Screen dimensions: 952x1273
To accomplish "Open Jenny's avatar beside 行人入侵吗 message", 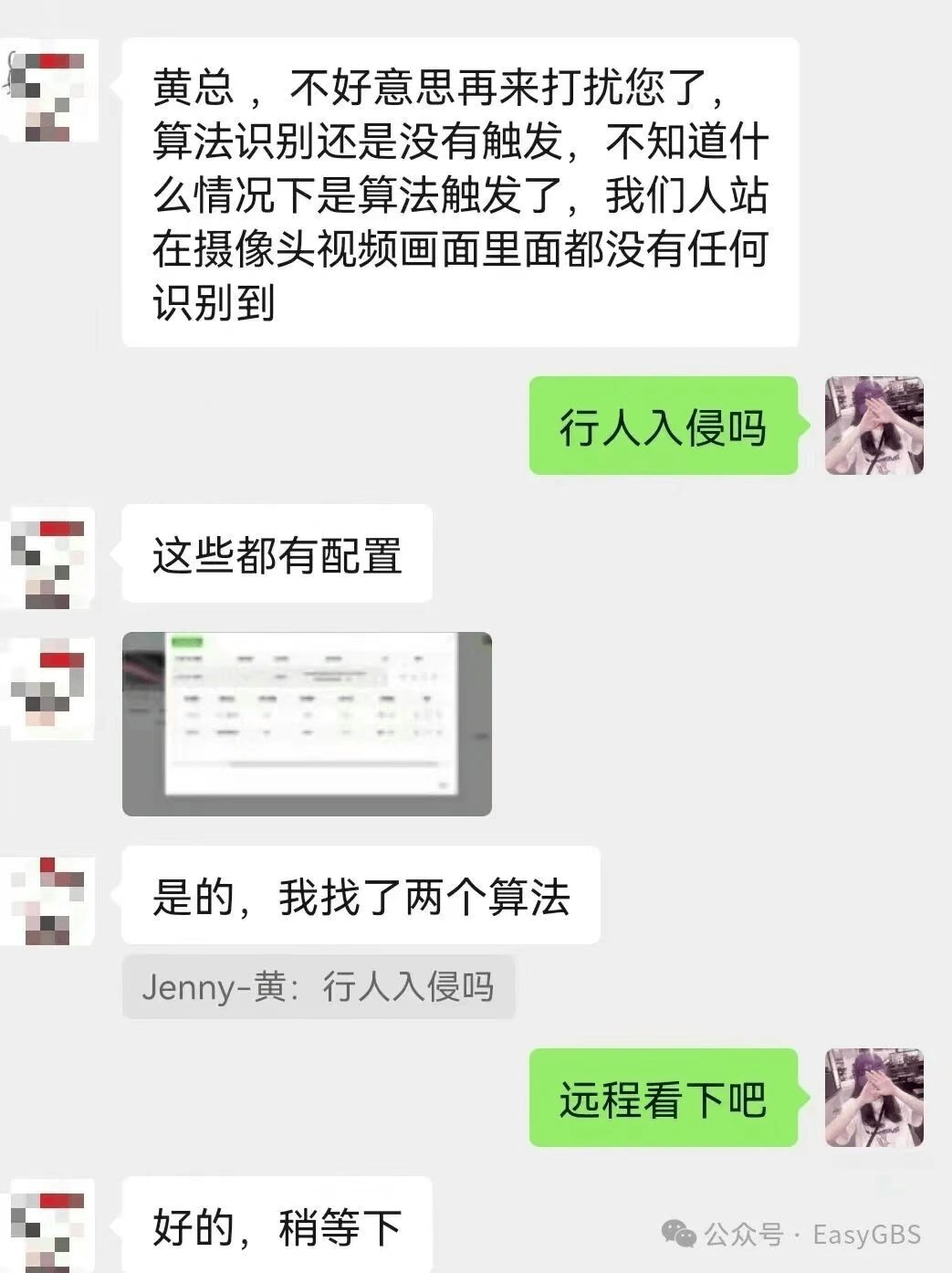I will 874,426.
